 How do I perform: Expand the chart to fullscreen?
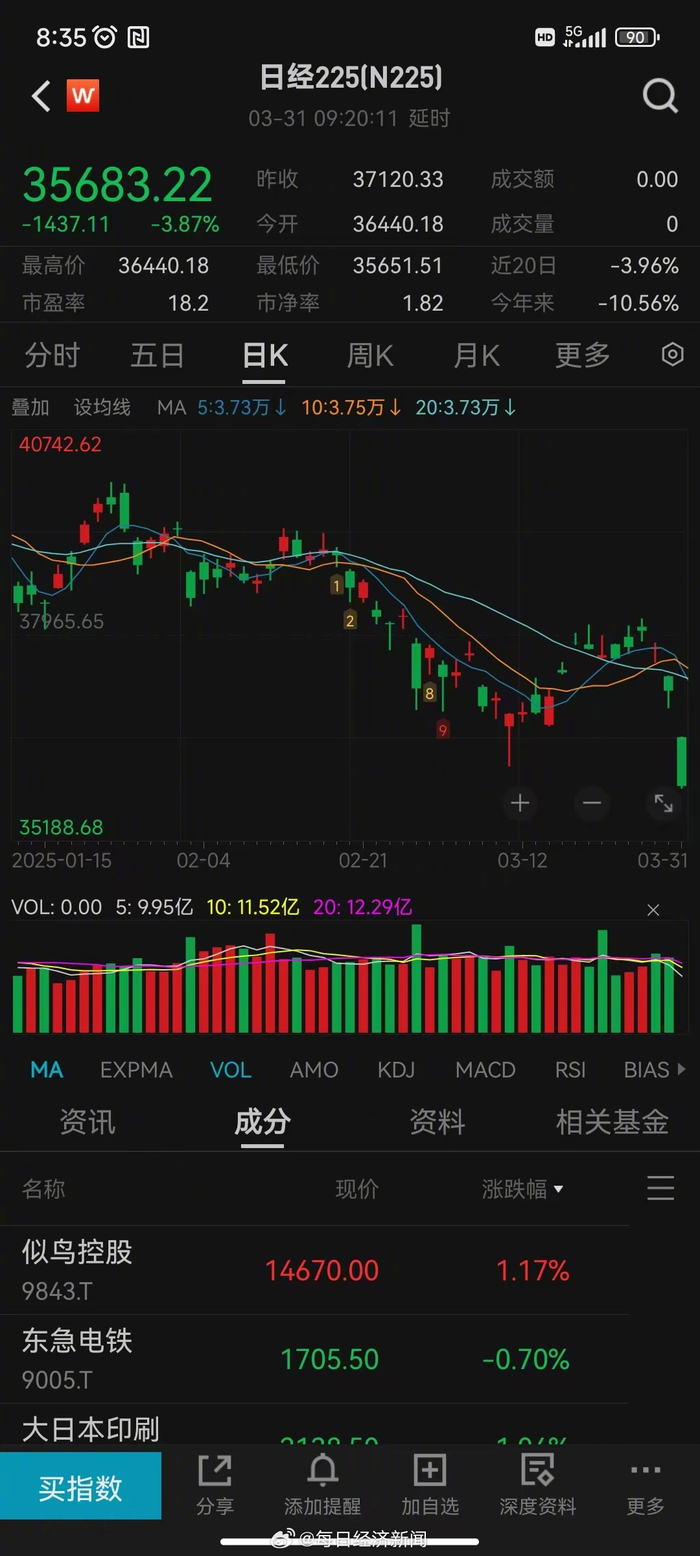point(664,803)
